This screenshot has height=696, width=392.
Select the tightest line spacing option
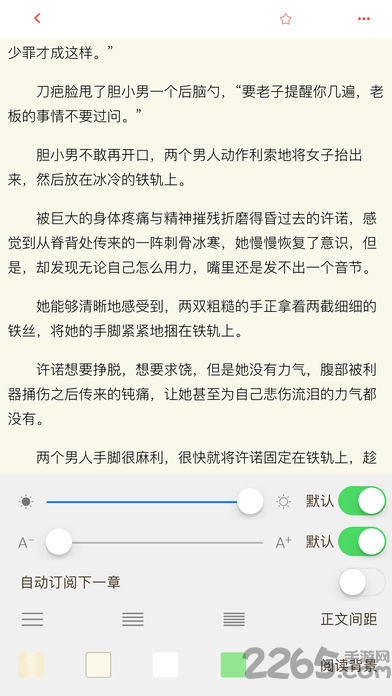click(x=234, y=619)
